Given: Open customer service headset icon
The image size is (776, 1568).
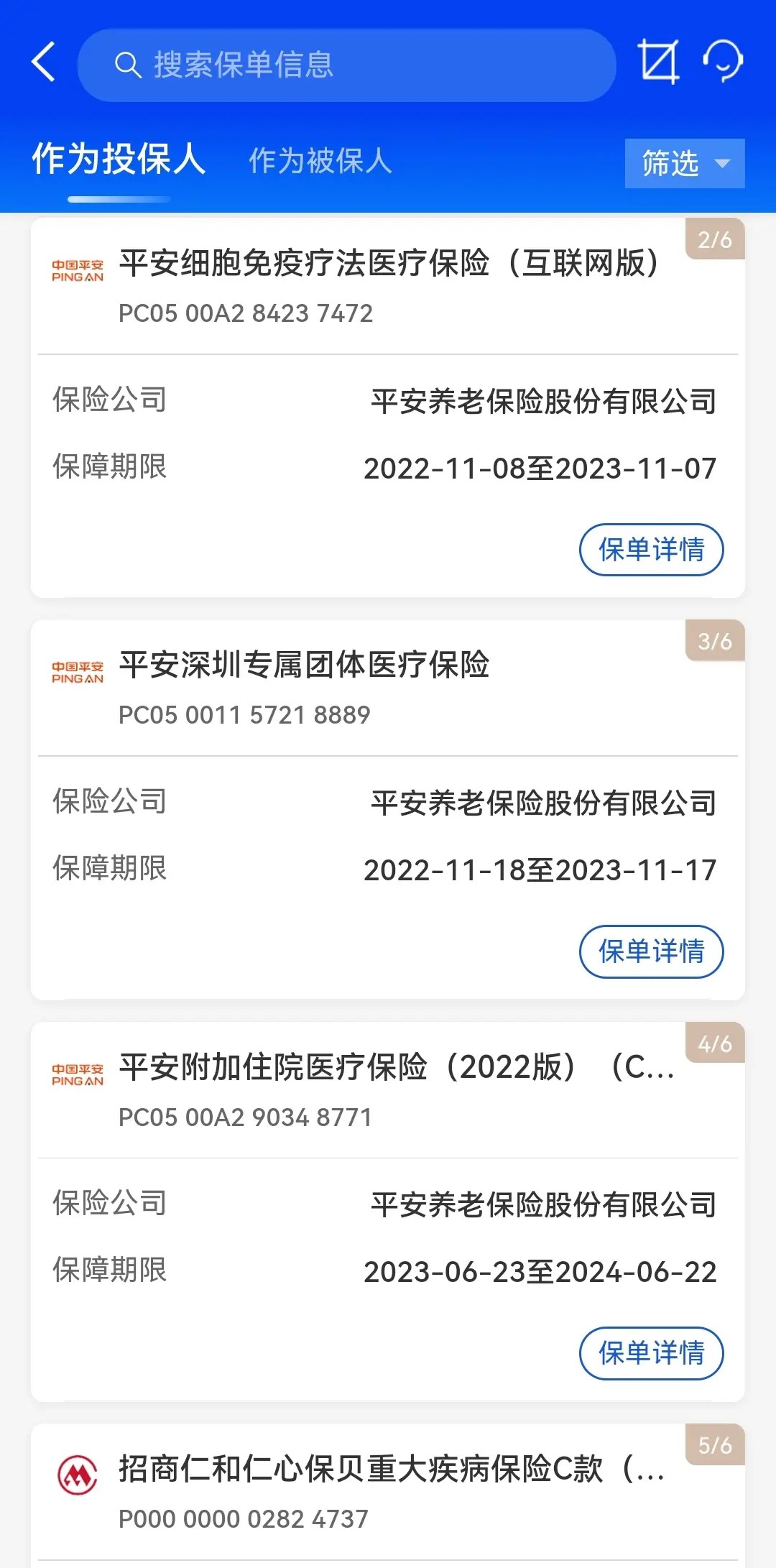Looking at the screenshot, I should [x=722, y=62].
